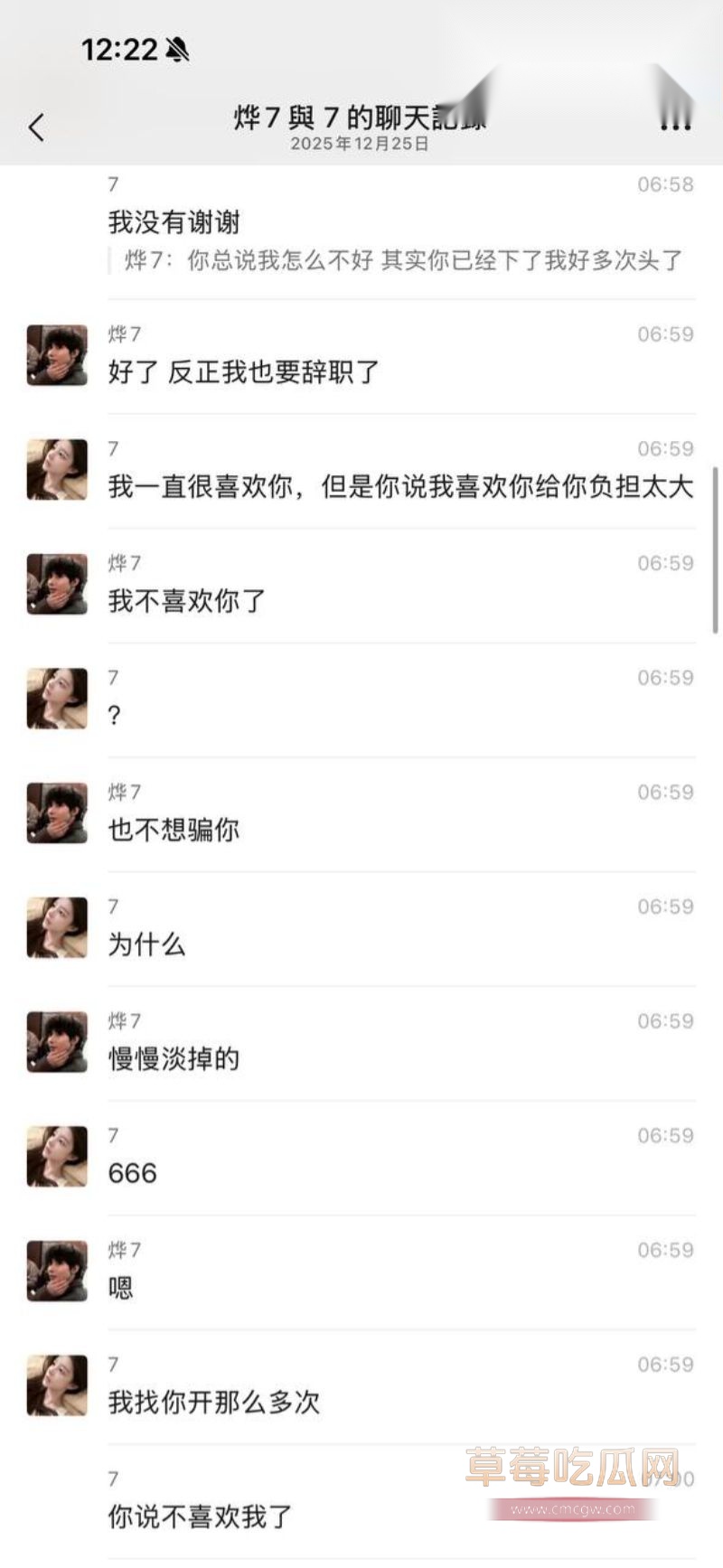Tap the single question mark message from 7
This screenshot has height=1568, width=723.
[x=113, y=717]
